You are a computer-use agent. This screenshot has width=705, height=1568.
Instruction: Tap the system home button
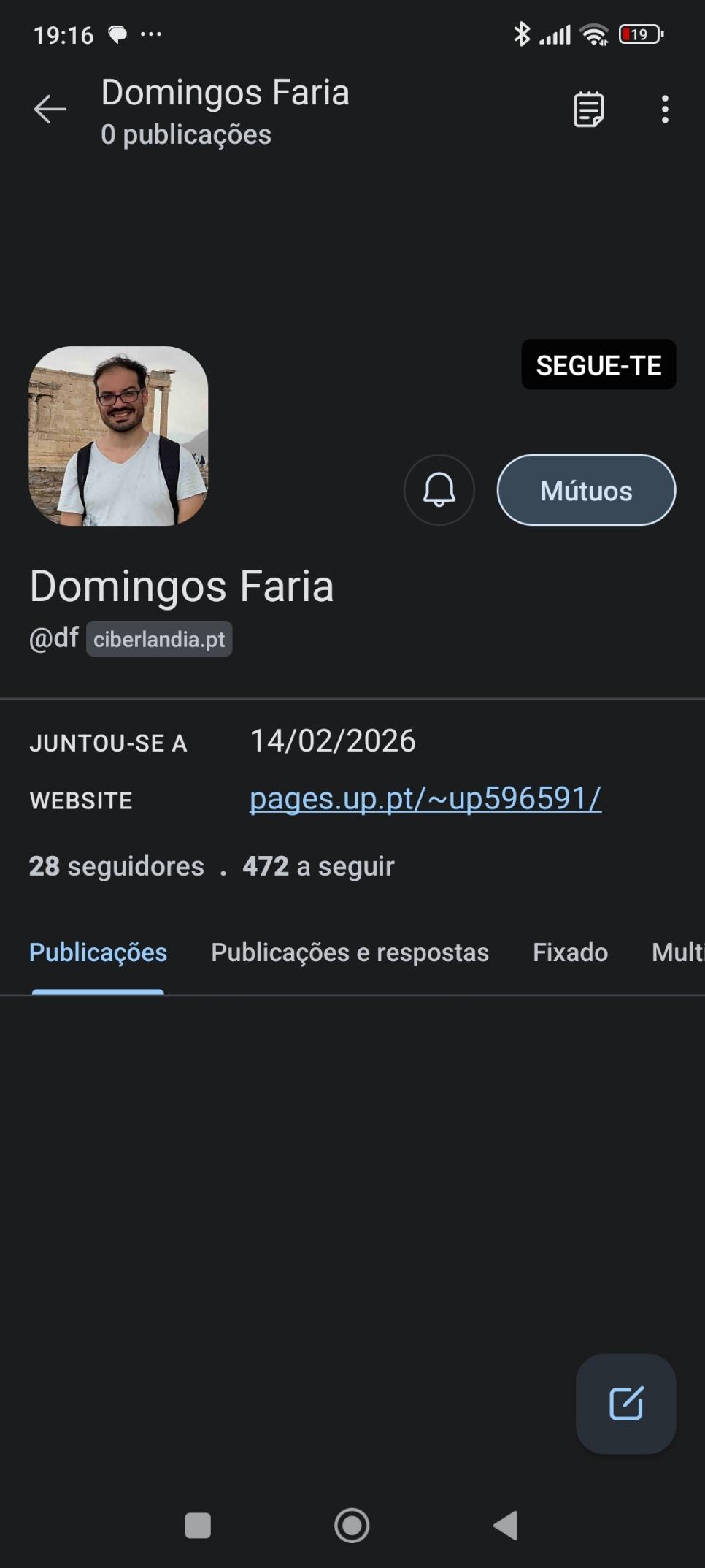(352, 1526)
